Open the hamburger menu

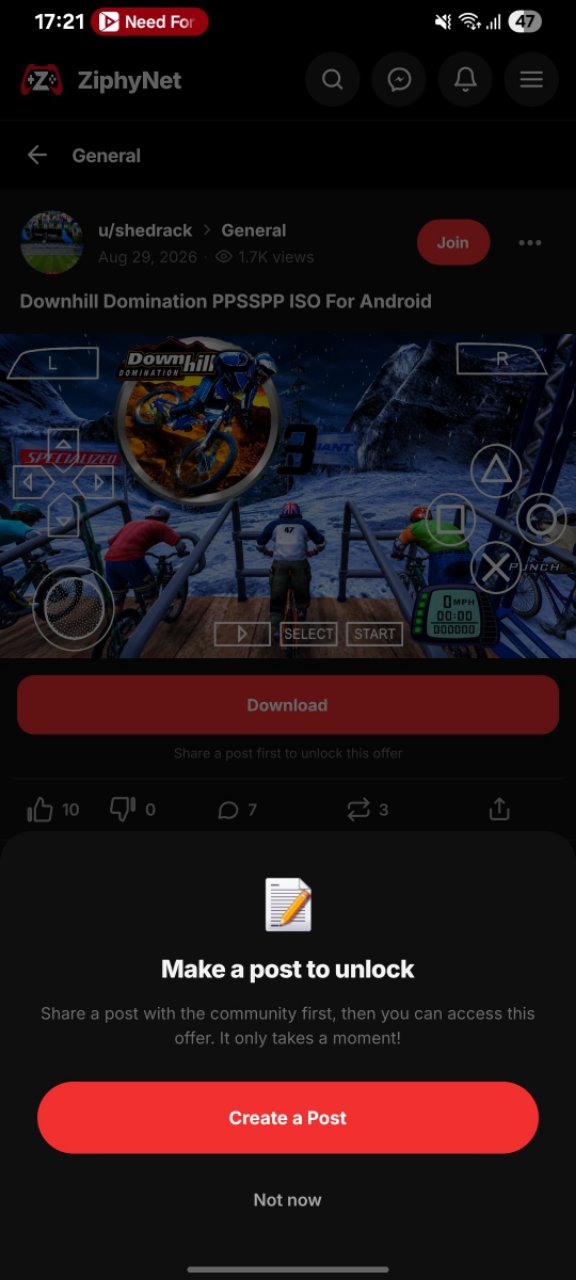point(531,80)
